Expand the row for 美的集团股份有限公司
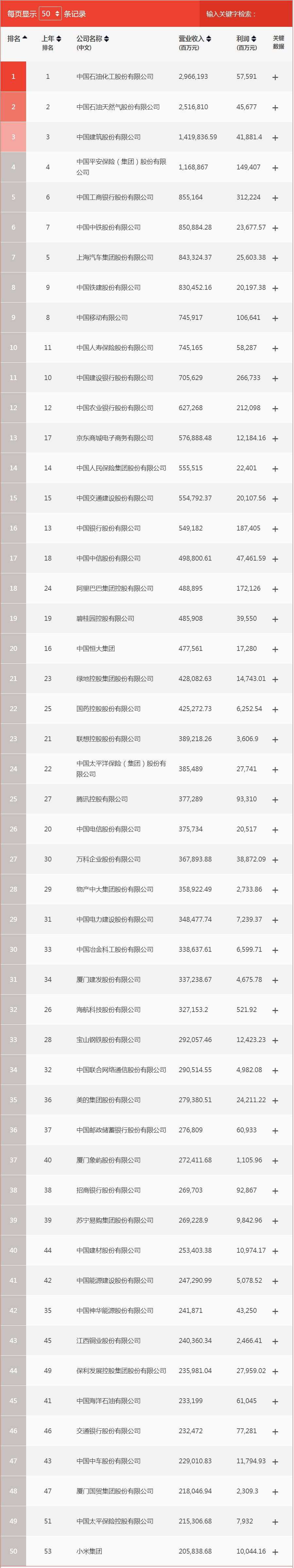 click(275, 1101)
